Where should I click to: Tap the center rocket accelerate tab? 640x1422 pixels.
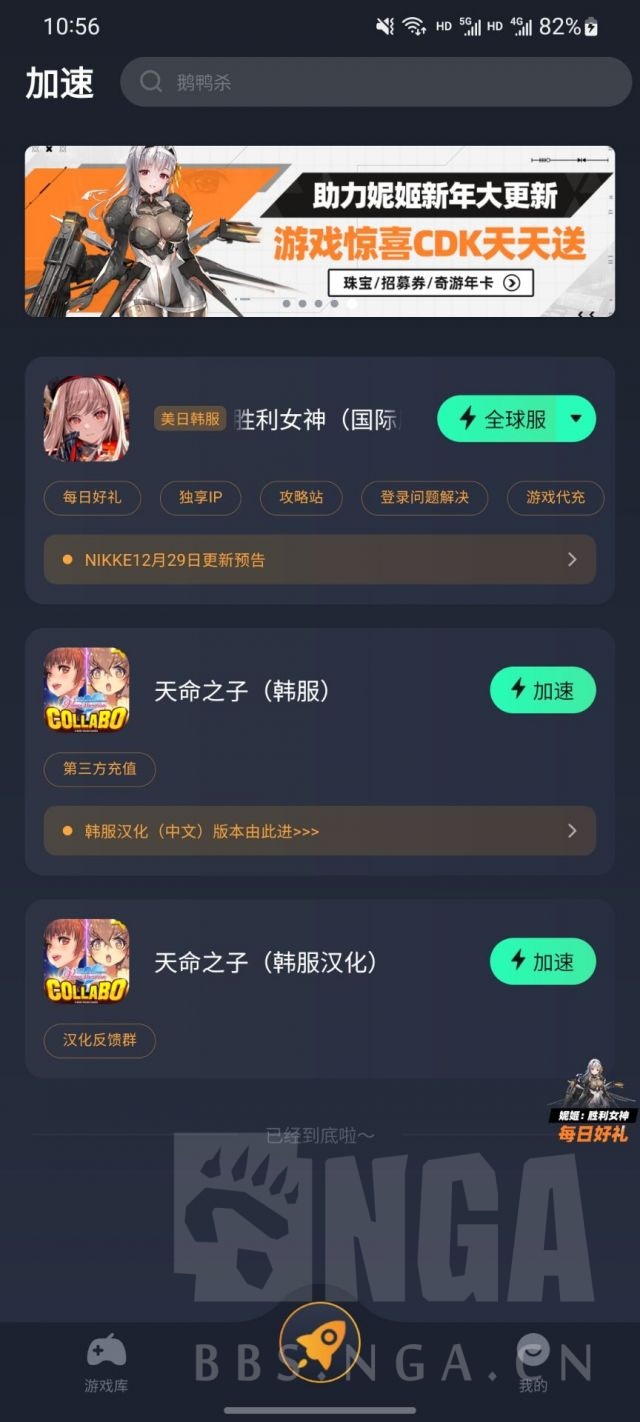click(x=320, y=1344)
